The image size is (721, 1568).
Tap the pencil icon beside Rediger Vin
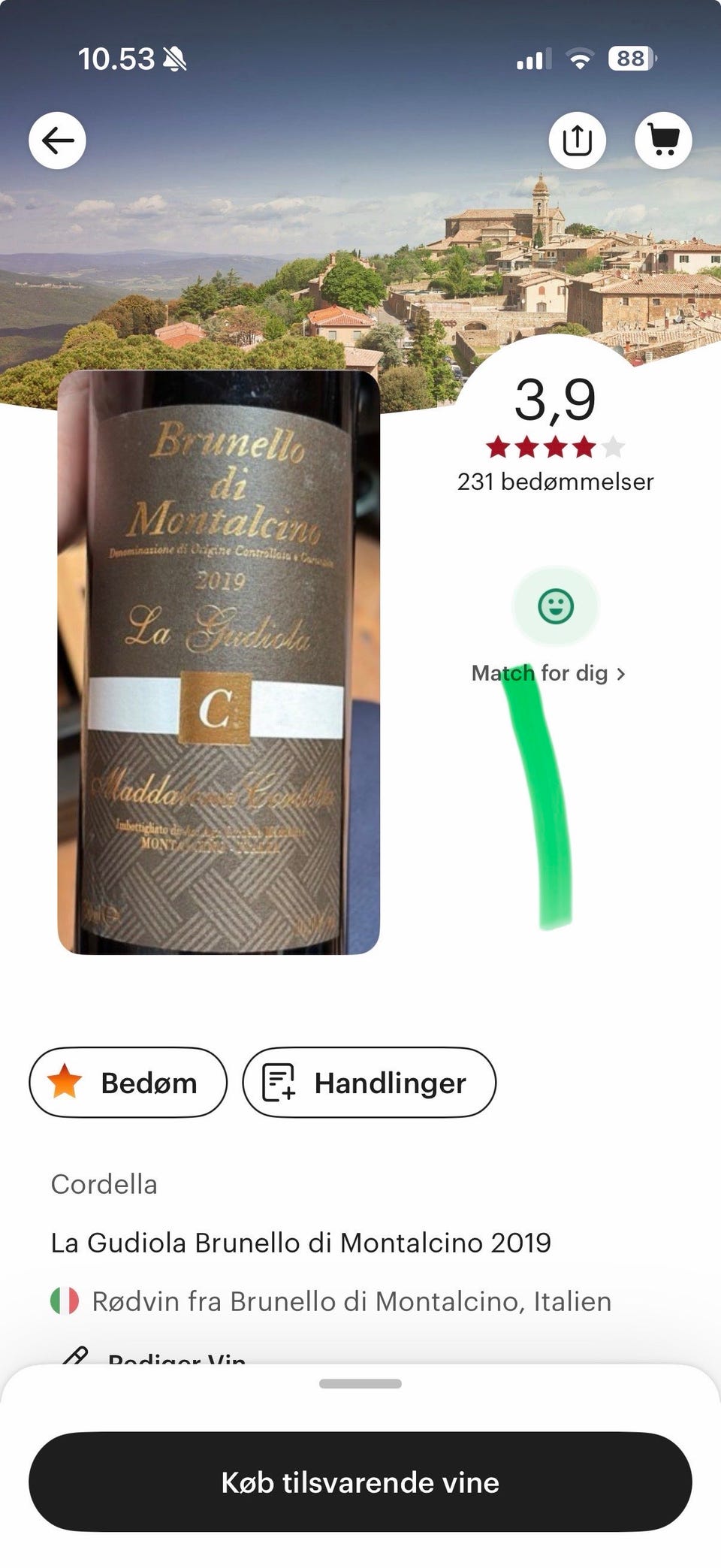(x=76, y=1355)
